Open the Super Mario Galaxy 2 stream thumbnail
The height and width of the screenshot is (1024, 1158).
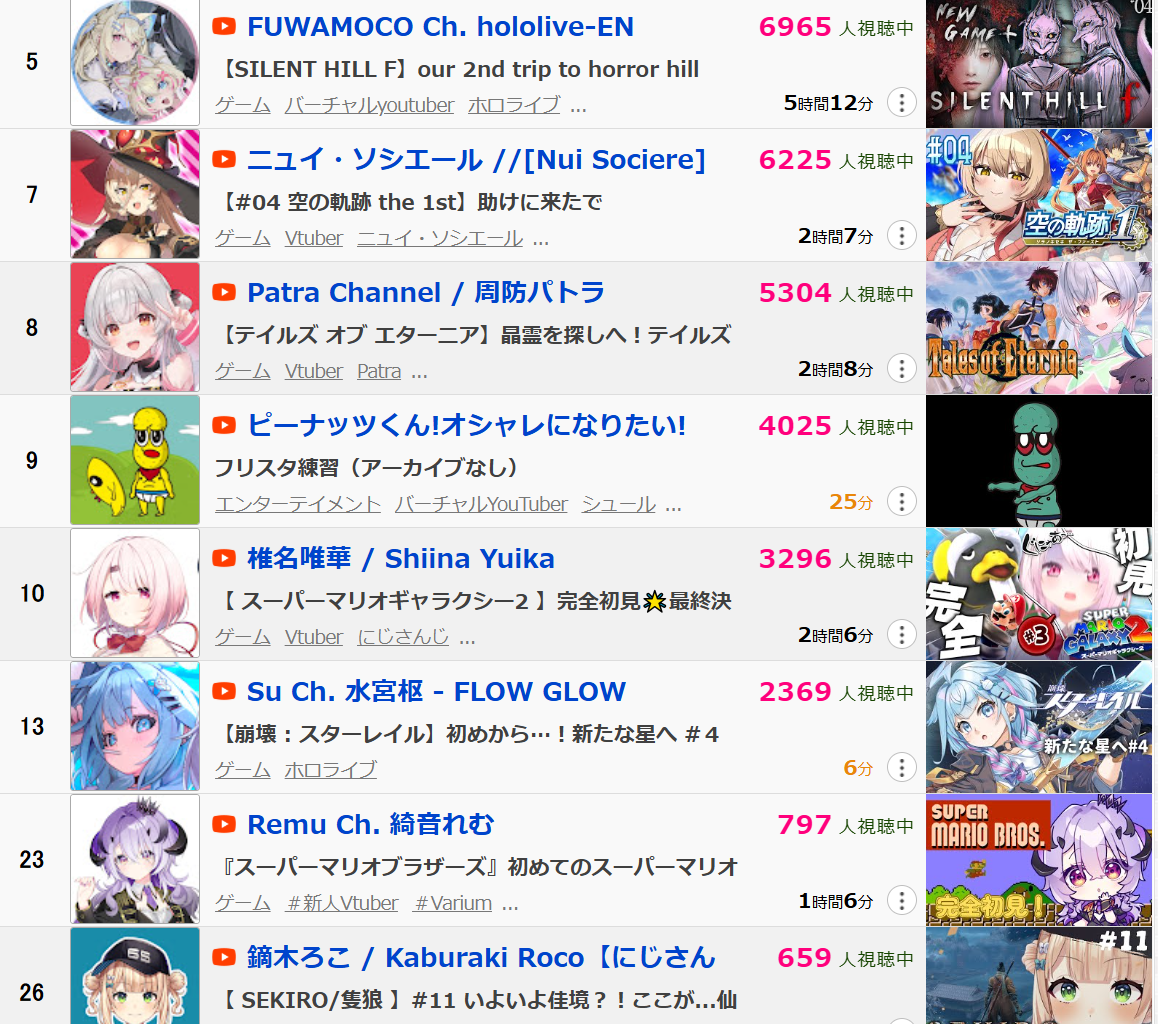click(1040, 594)
